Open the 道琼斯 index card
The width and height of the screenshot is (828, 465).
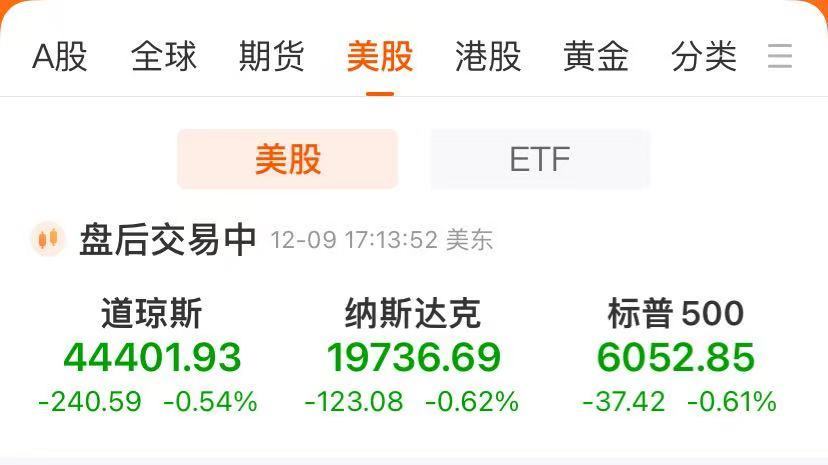click(150, 357)
